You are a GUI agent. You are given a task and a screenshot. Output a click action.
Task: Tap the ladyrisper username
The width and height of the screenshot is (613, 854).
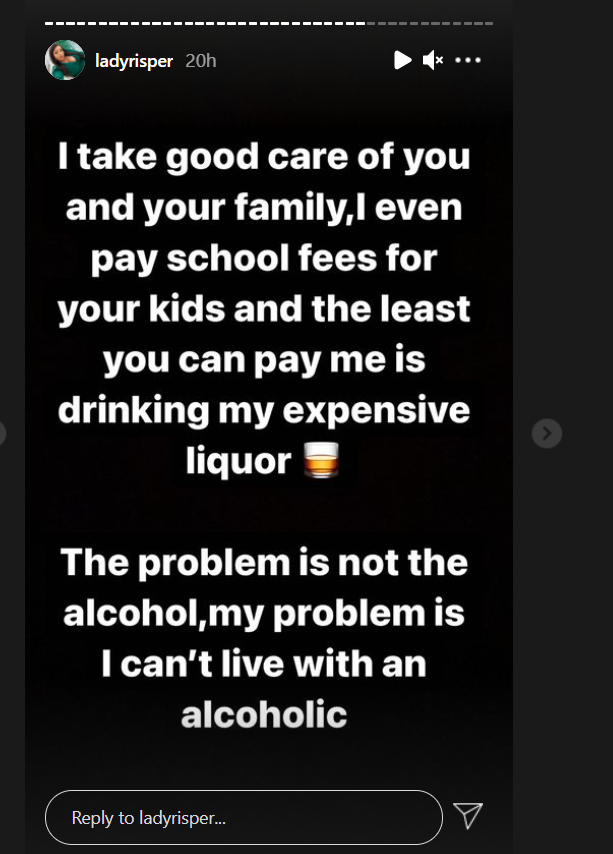click(134, 61)
